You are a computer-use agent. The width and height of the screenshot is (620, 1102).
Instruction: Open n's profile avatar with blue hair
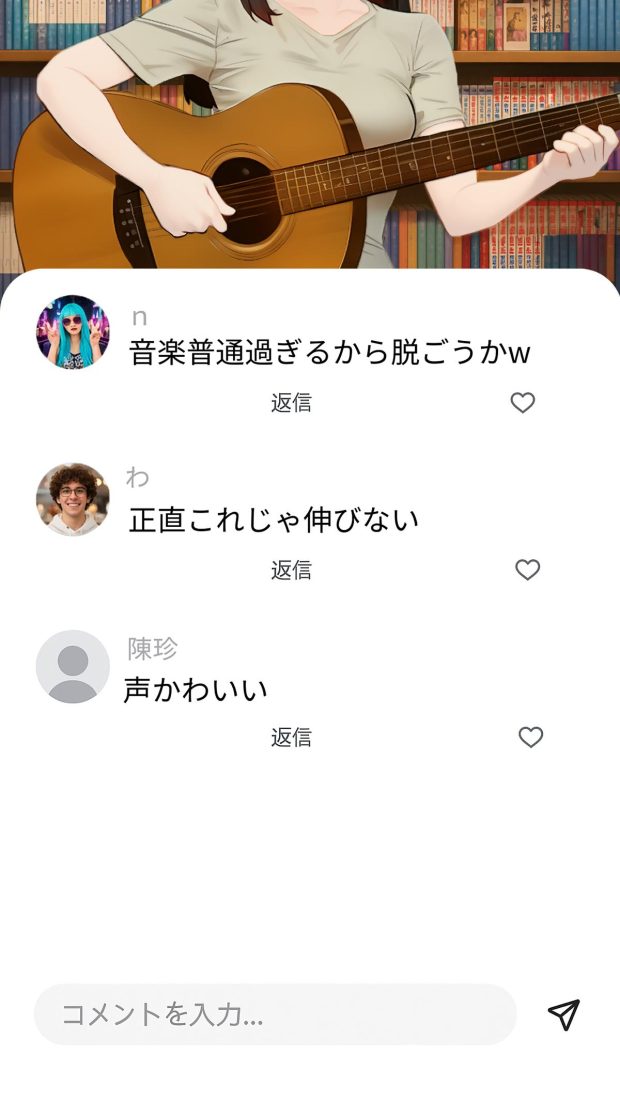pos(72,332)
